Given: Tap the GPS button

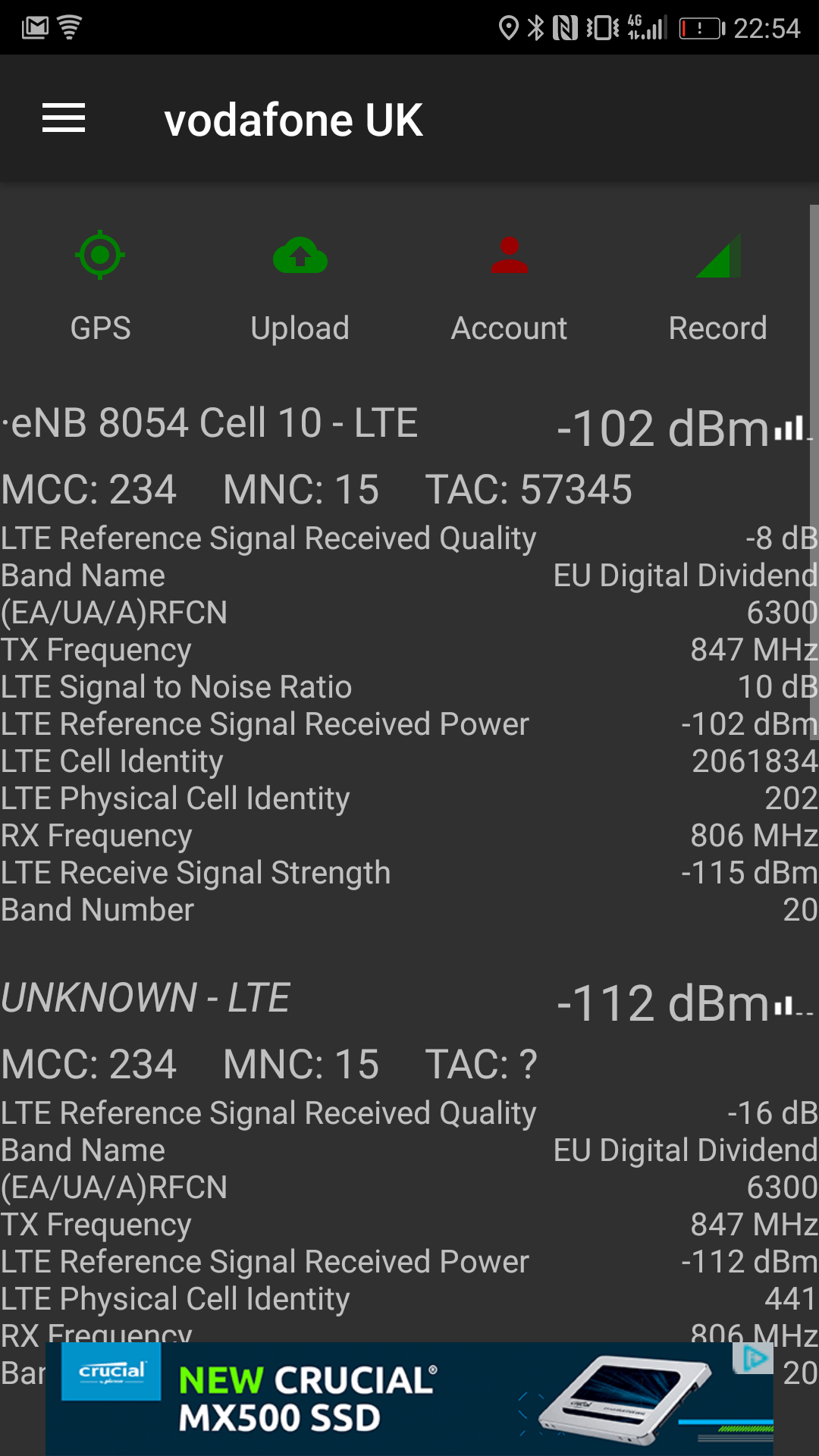Looking at the screenshot, I should click(100, 288).
